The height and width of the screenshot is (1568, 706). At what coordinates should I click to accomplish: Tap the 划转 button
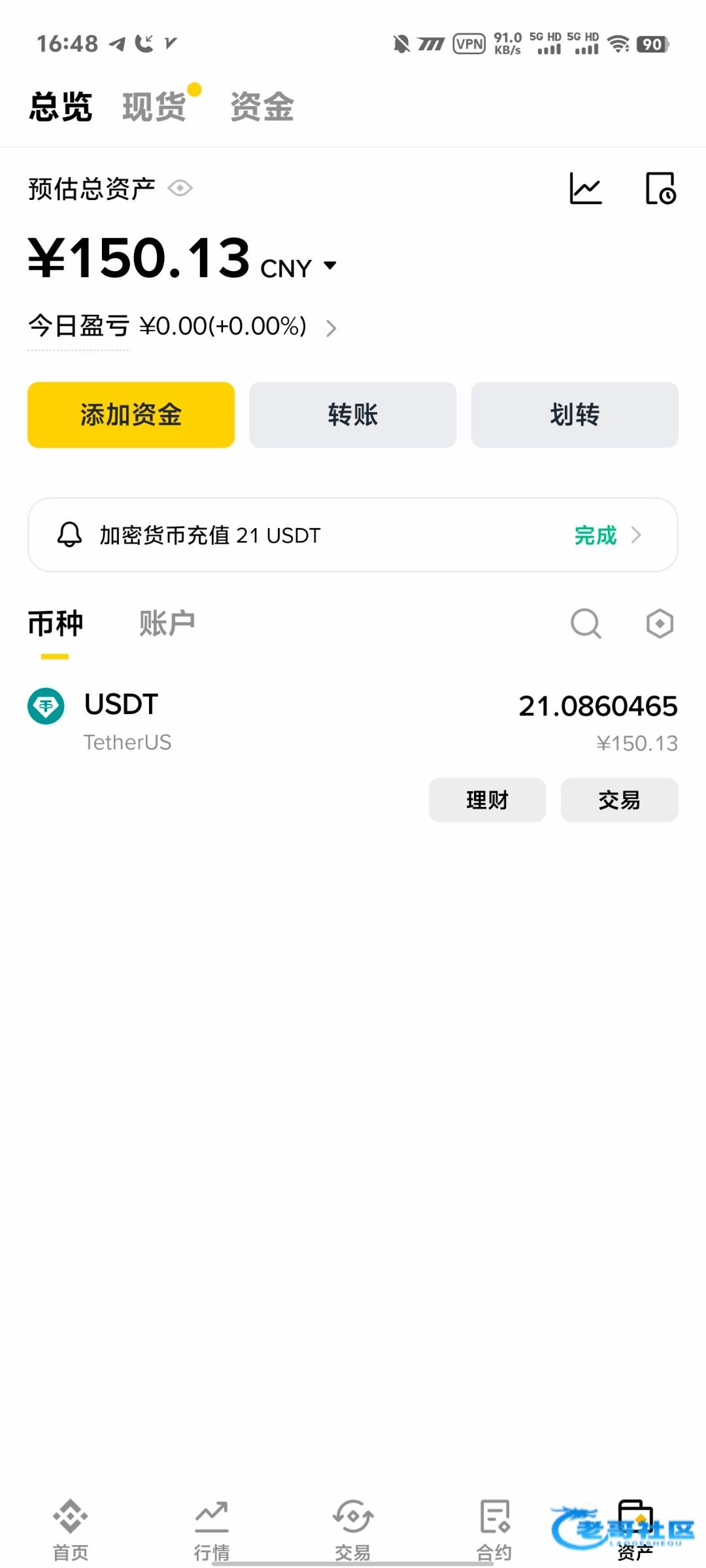click(x=575, y=415)
